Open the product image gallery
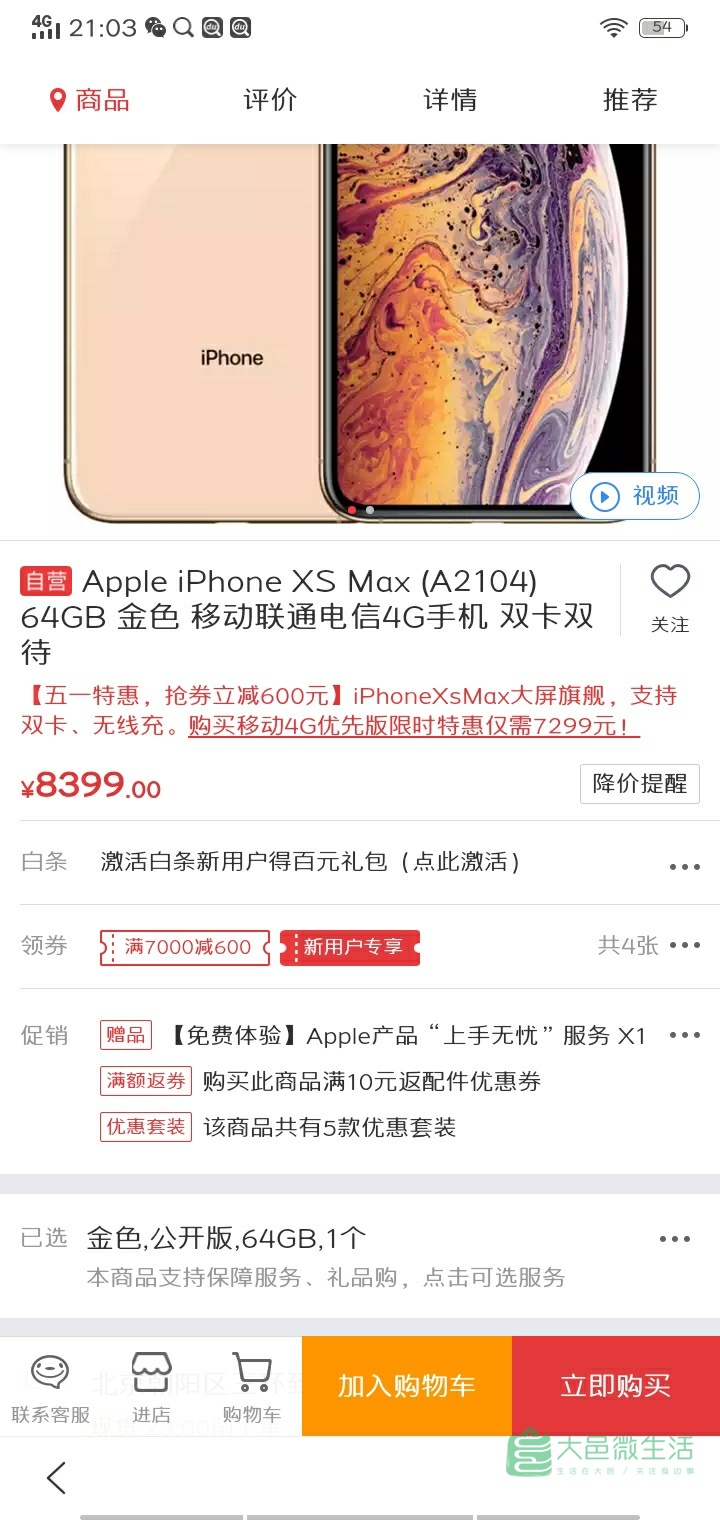Viewport: 720px width, 1520px height. 360,330
